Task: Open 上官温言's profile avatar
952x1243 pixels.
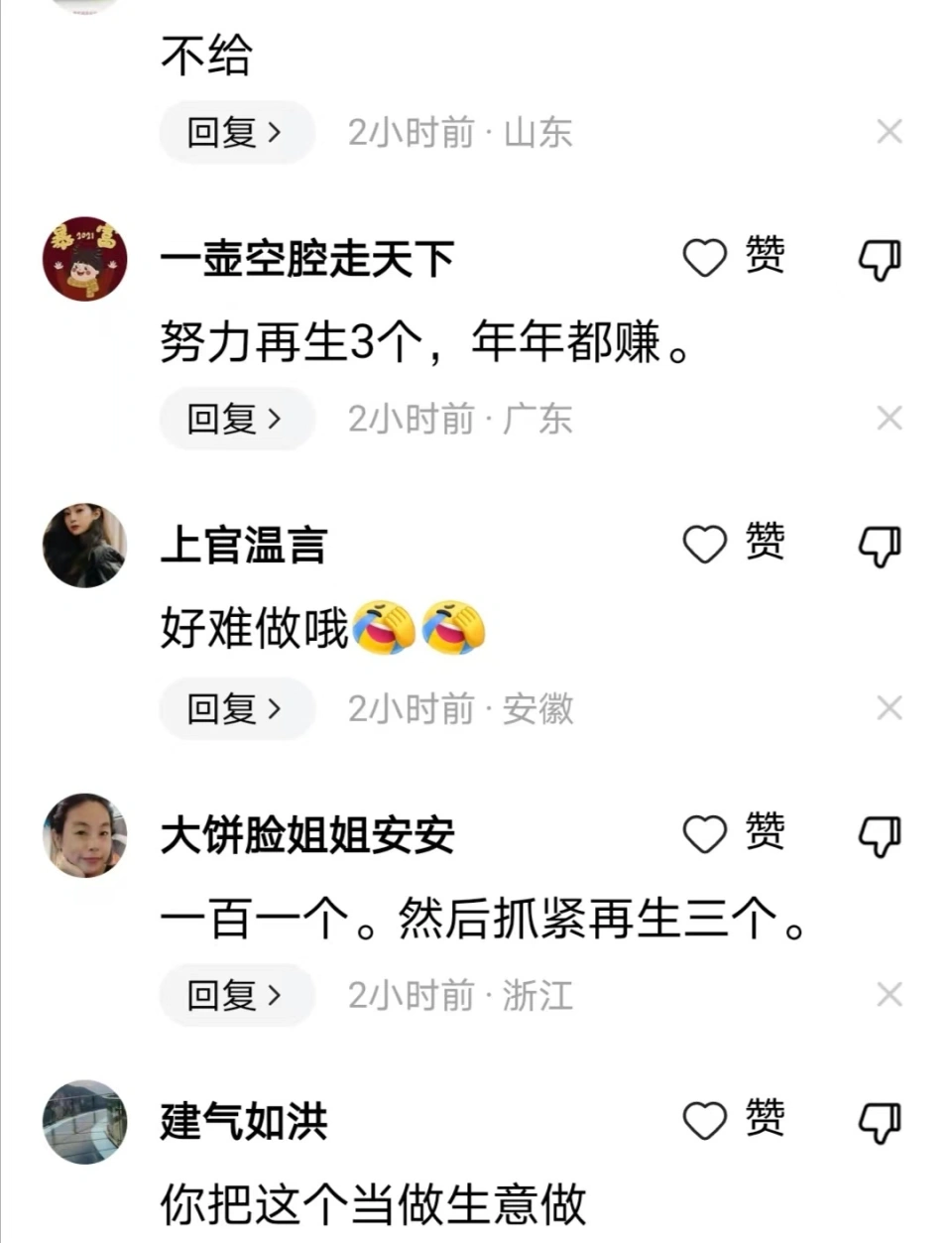Action: (85, 546)
